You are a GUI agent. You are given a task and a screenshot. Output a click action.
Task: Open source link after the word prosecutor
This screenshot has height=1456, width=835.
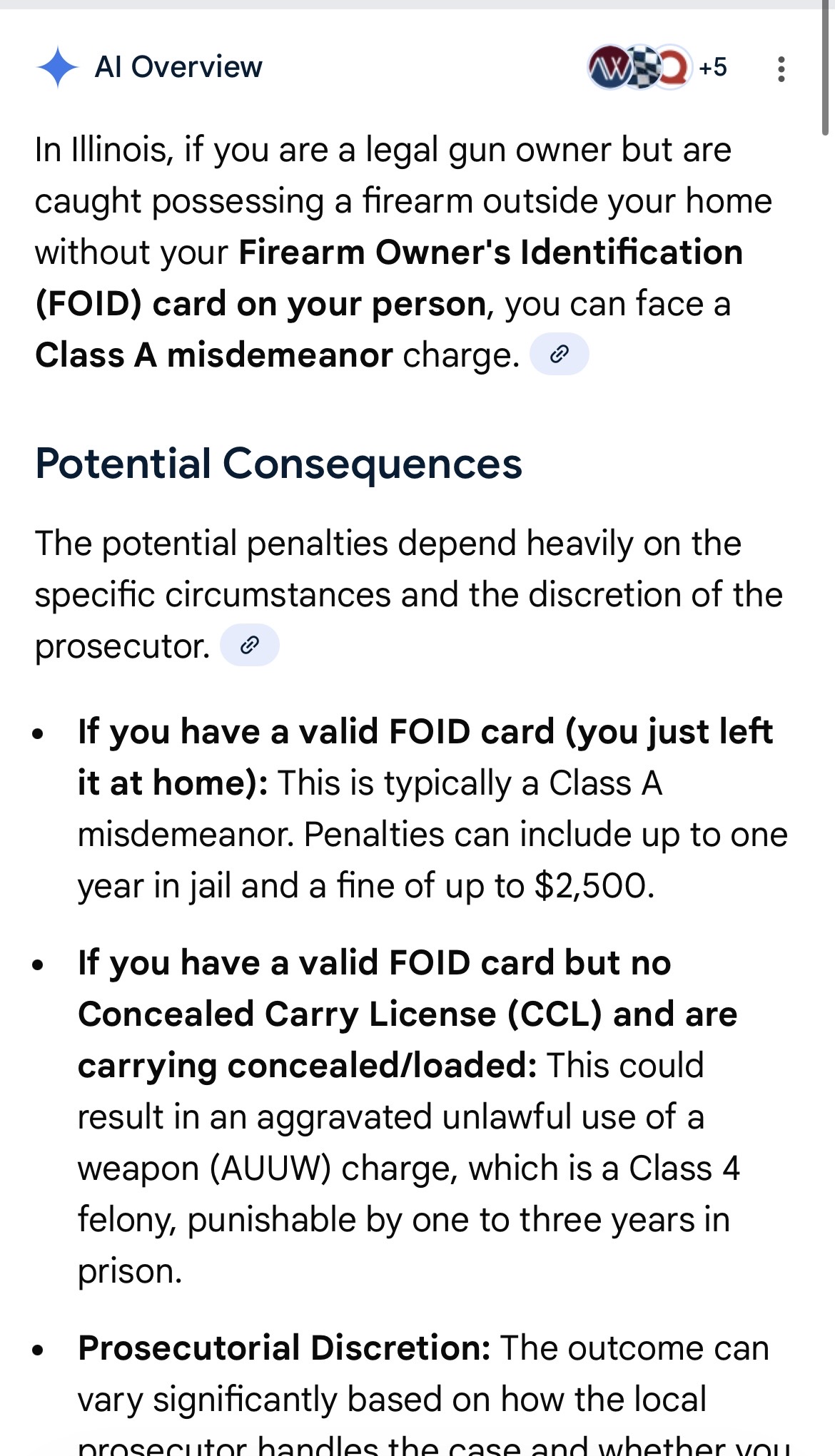pyautogui.click(x=249, y=645)
